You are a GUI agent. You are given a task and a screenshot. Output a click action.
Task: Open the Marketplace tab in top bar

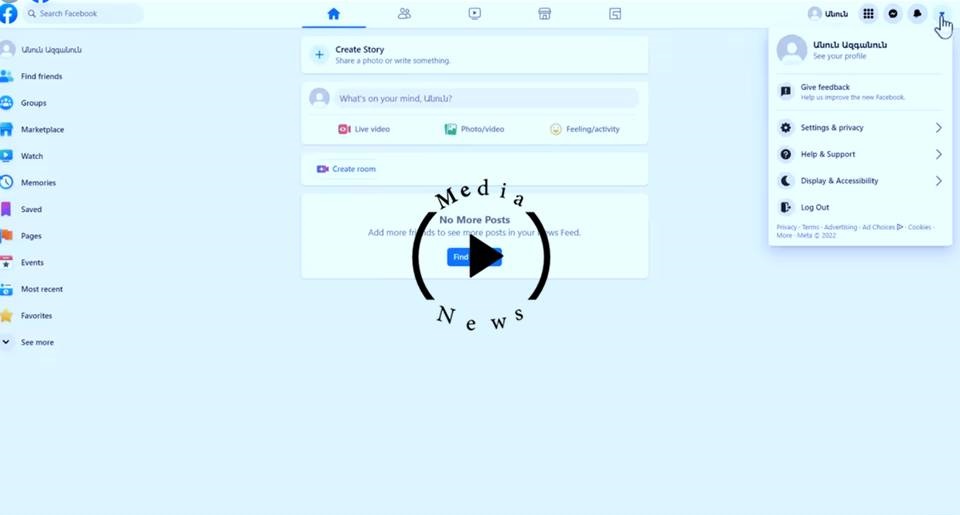click(544, 14)
